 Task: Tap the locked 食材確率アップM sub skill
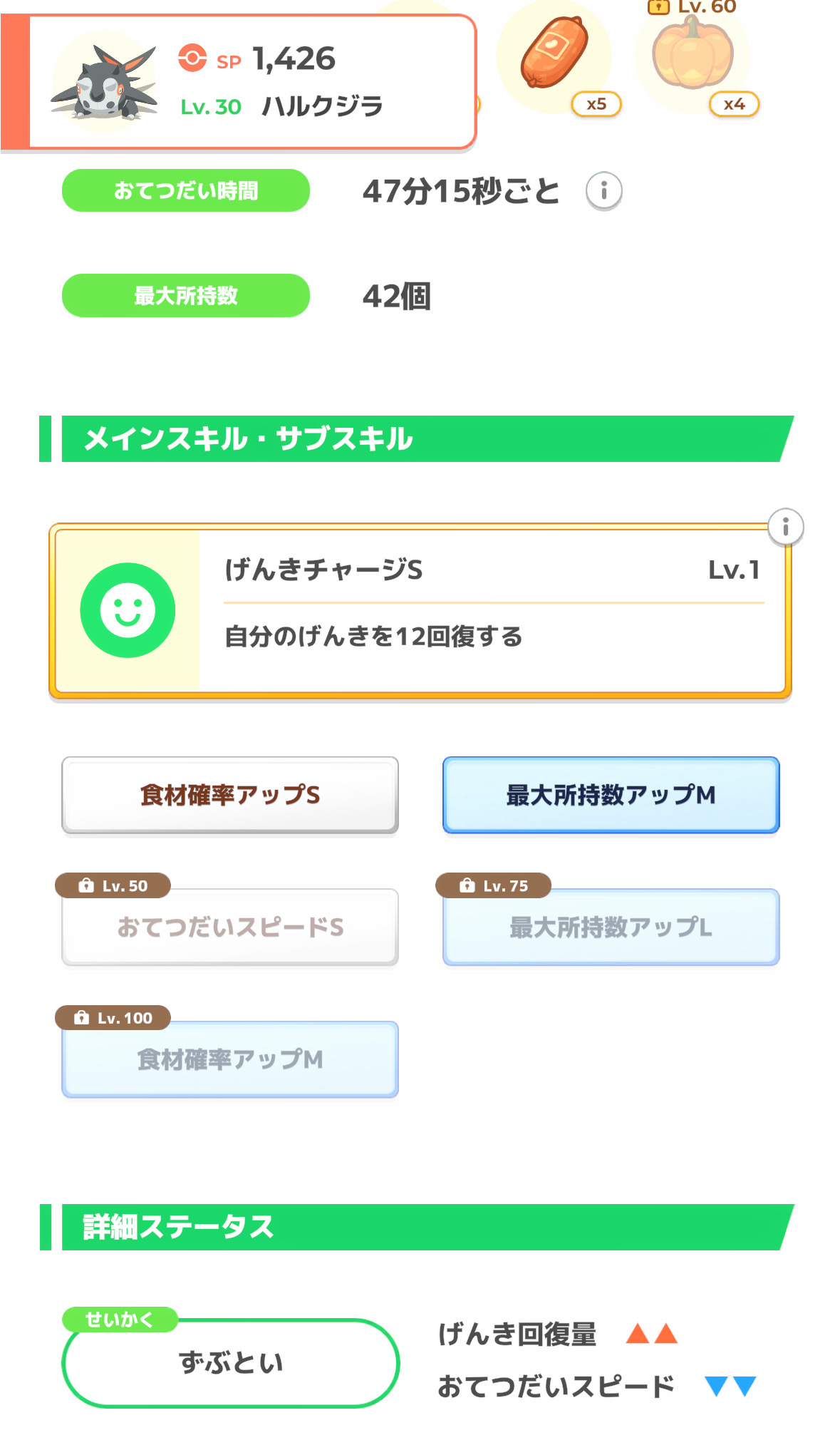(x=230, y=1059)
